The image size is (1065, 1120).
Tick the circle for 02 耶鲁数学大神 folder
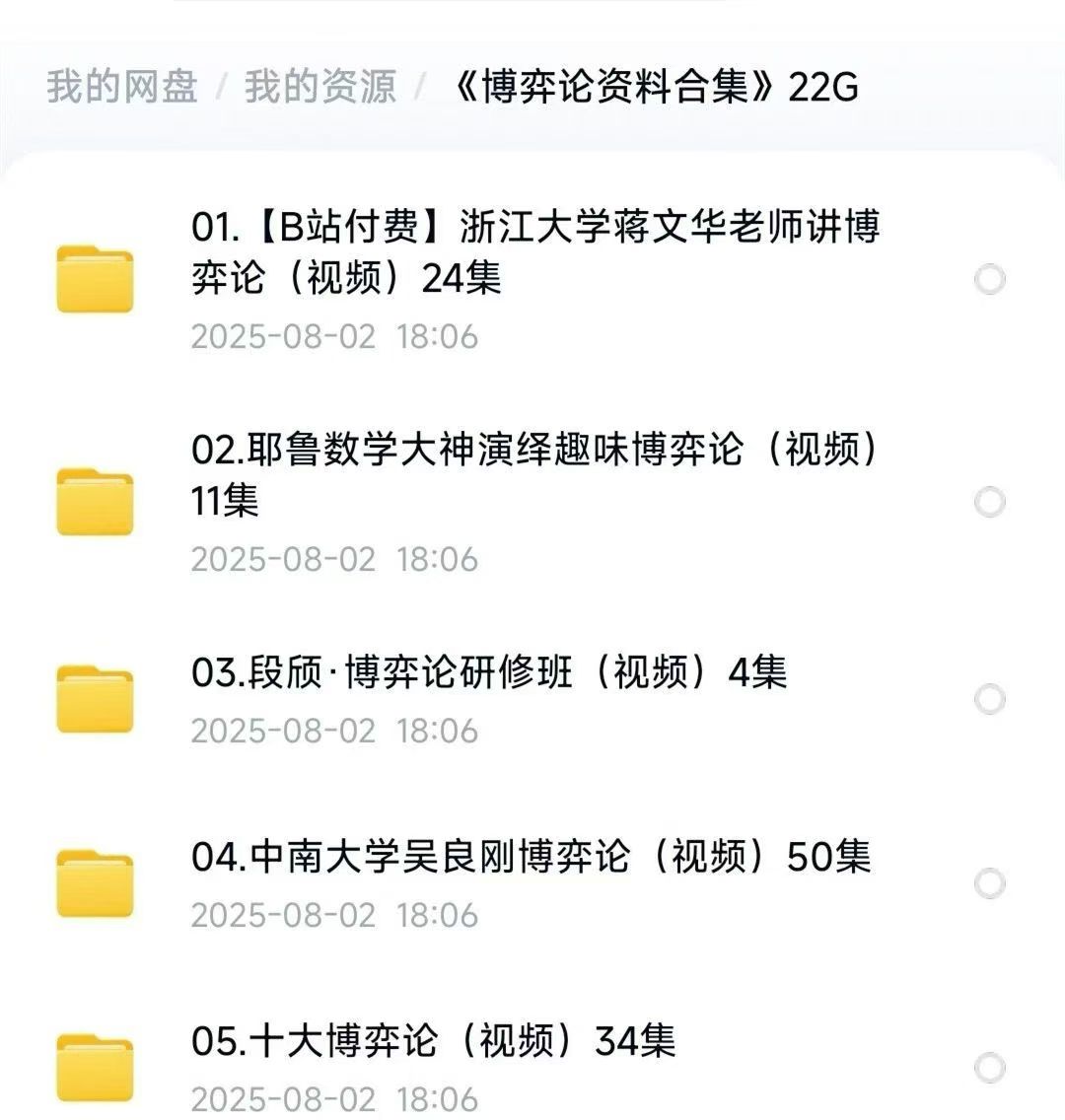[x=989, y=503]
